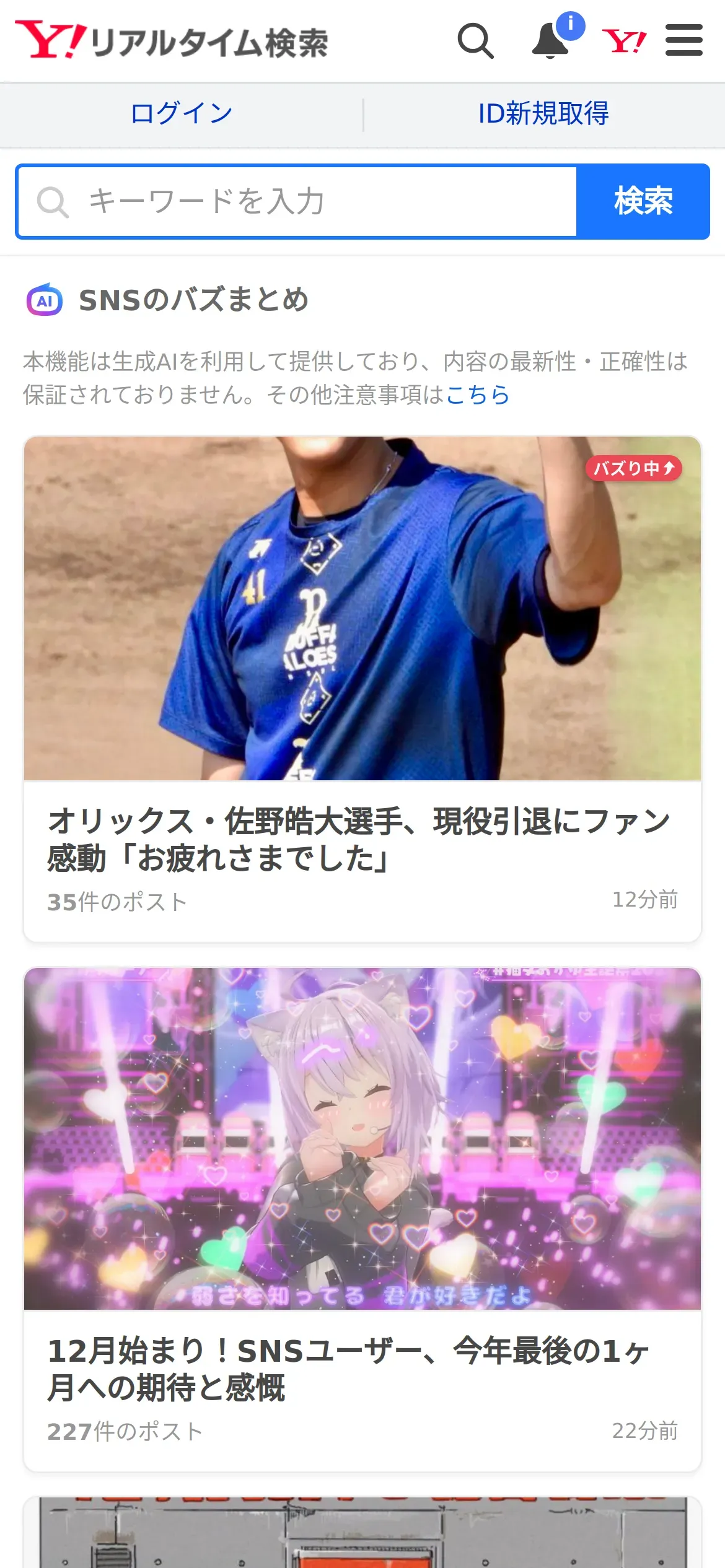
Task: Open the hamburger menu
Action: coord(683,41)
